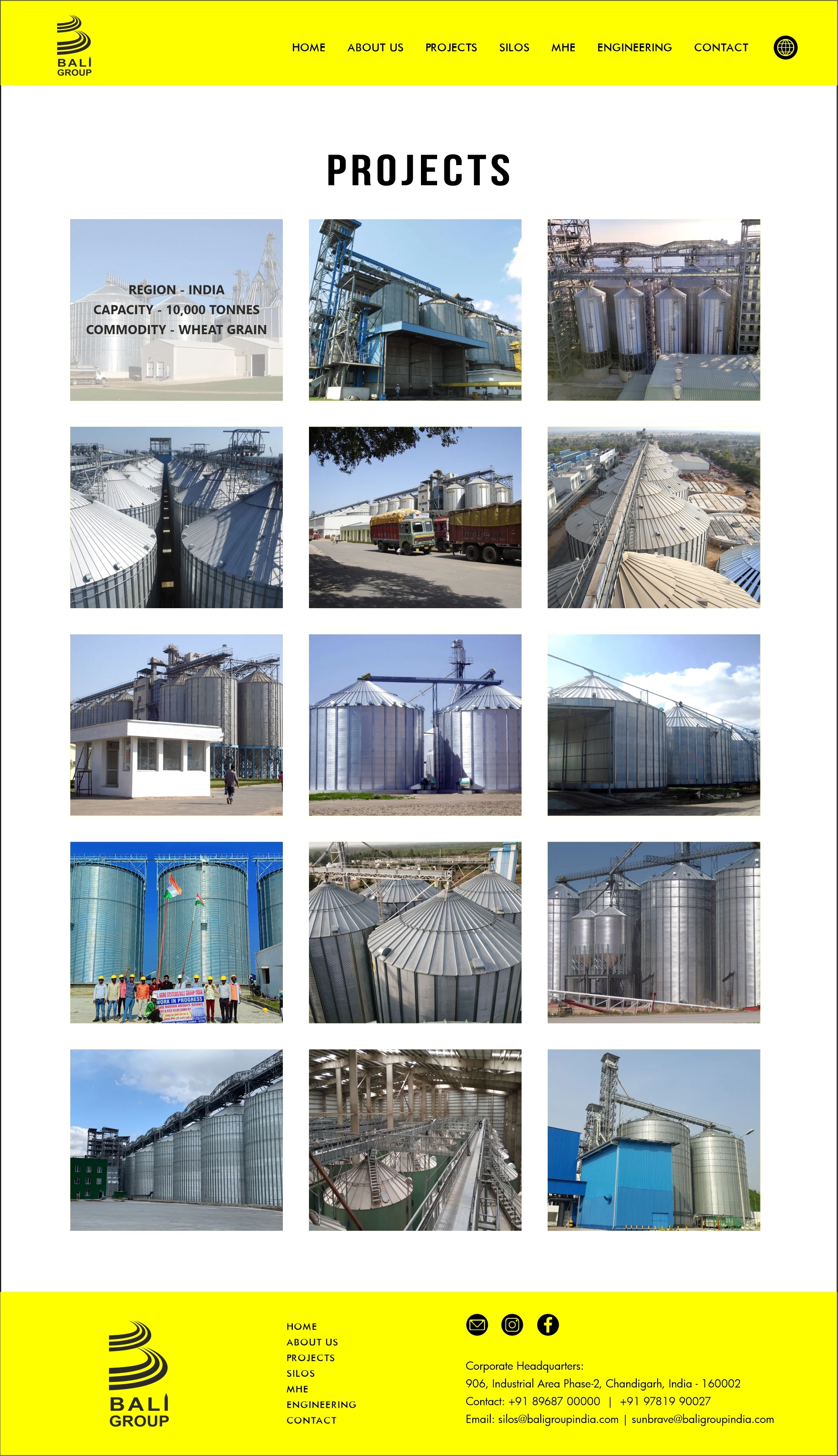This screenshot has height=1456, width=838.
Task: Tap the email icon in footer
Action: pyautogui.click(x=477, y=1324)
